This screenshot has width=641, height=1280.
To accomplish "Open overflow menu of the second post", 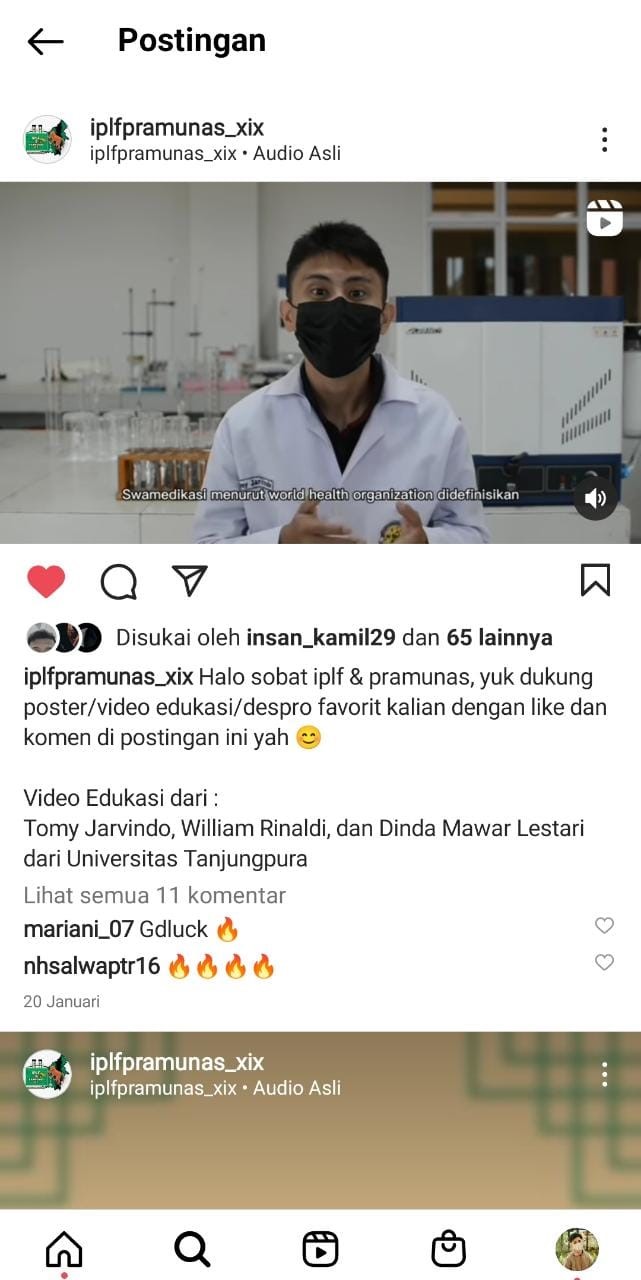I will pos(604,1075).
